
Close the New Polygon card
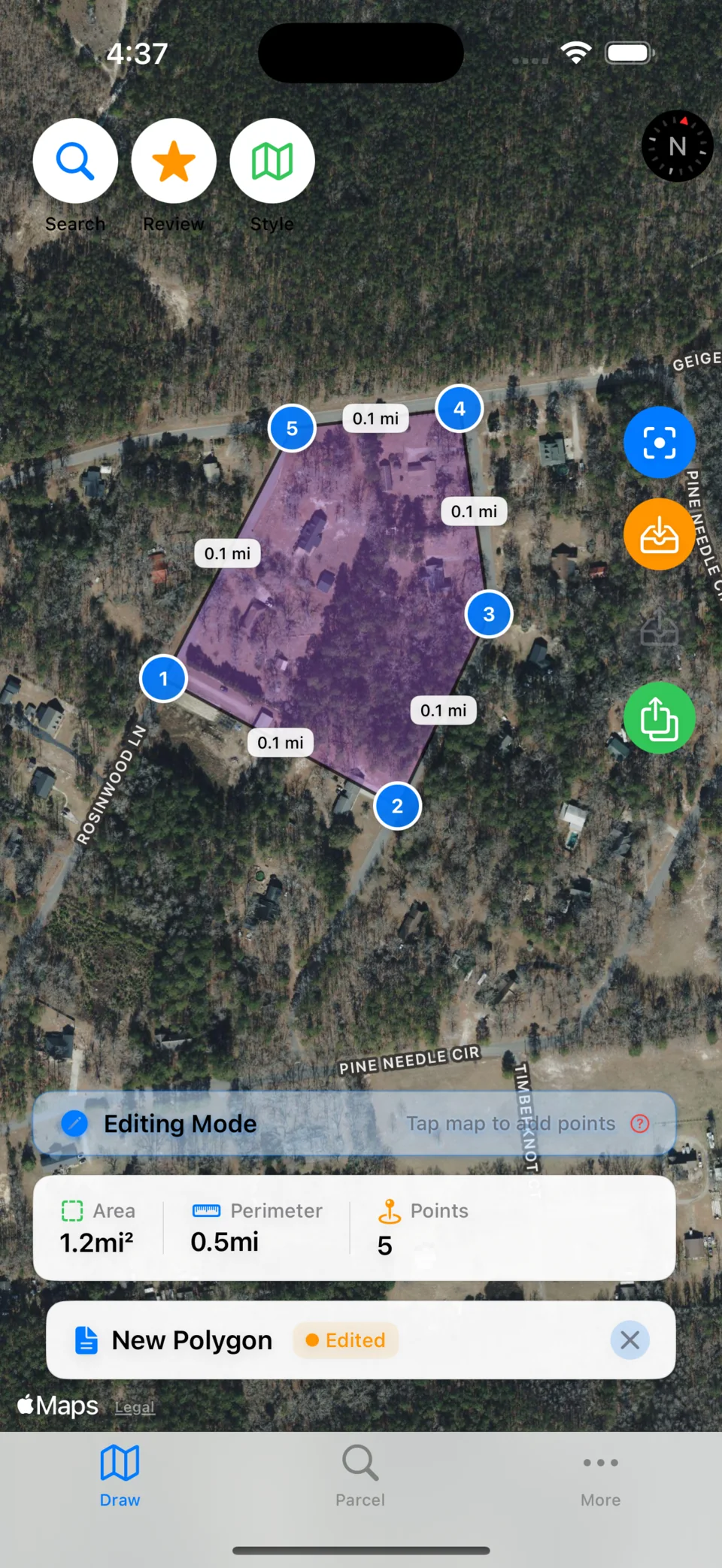(x=629, y=1340)
